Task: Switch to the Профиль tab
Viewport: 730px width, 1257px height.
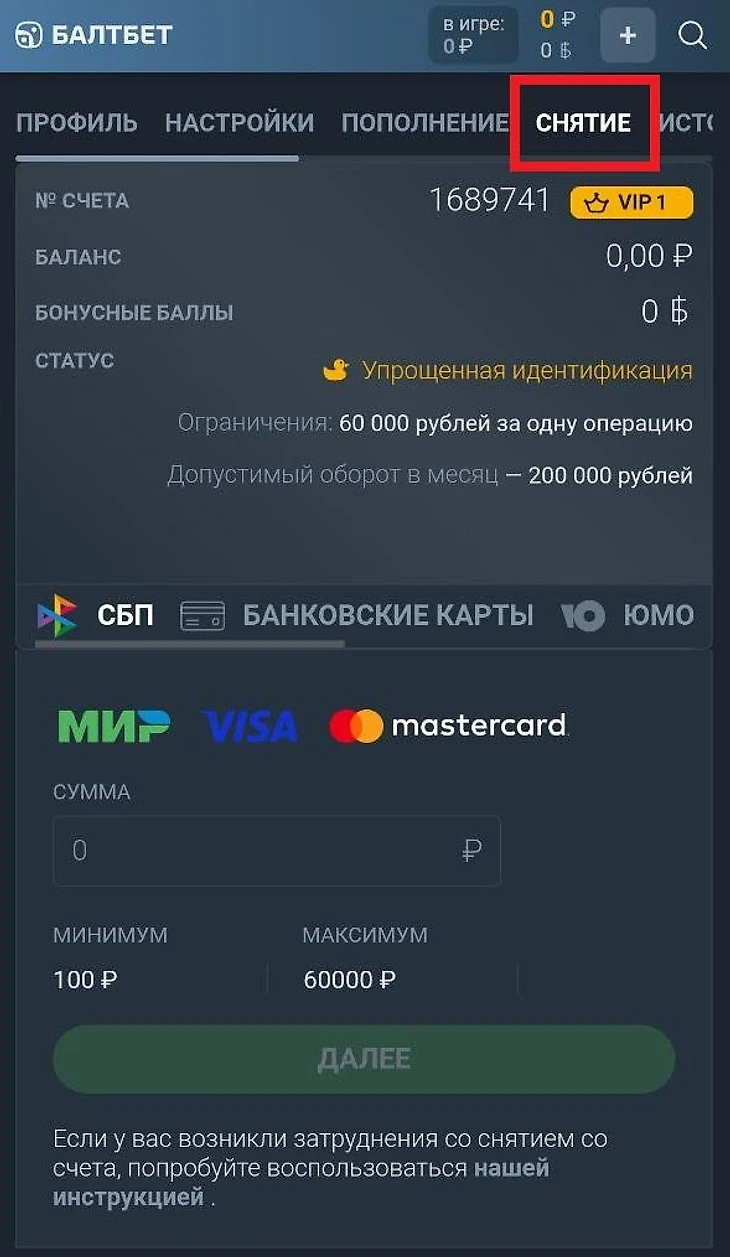Action: tap(77, 123)
